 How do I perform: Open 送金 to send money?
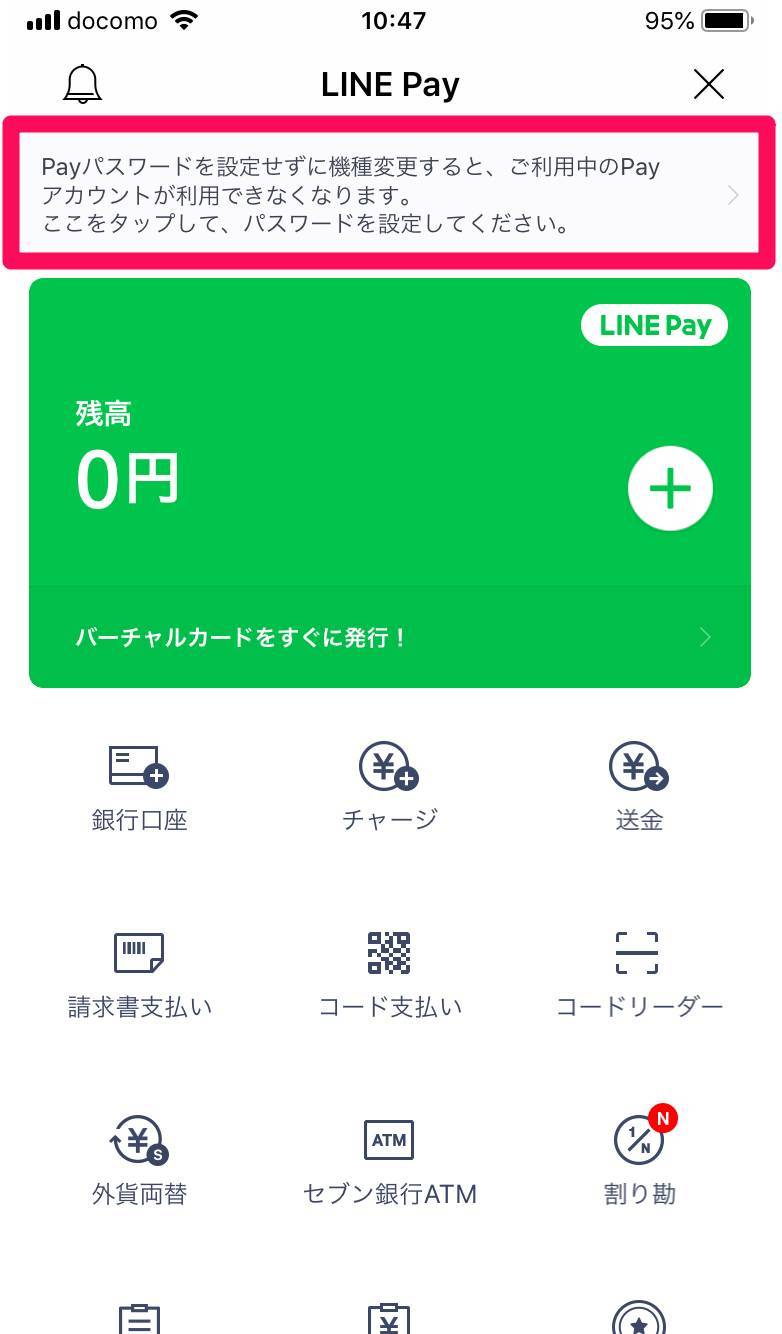(x=639, y=787)
